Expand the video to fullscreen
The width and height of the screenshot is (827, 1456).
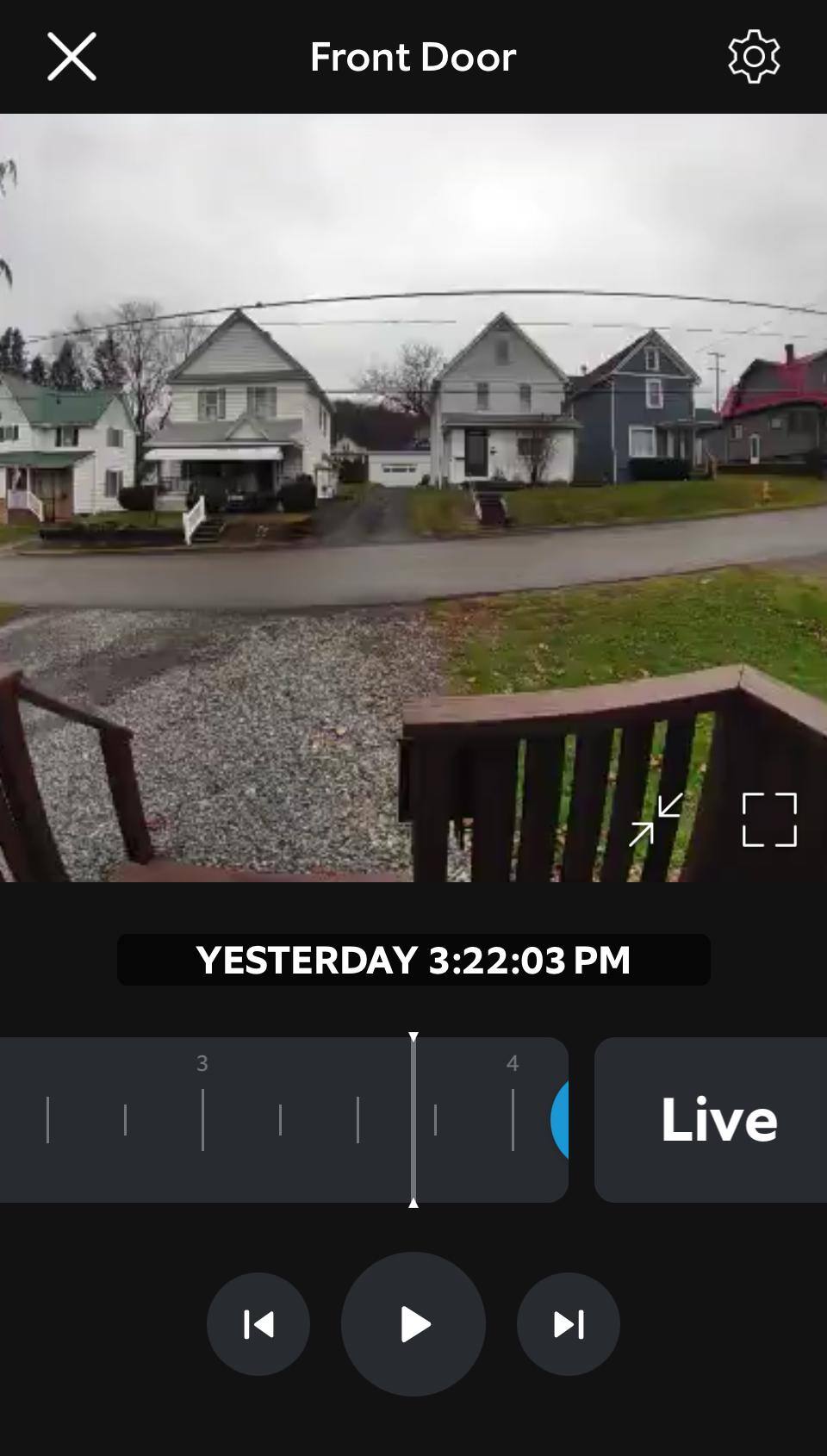(769, 819)
